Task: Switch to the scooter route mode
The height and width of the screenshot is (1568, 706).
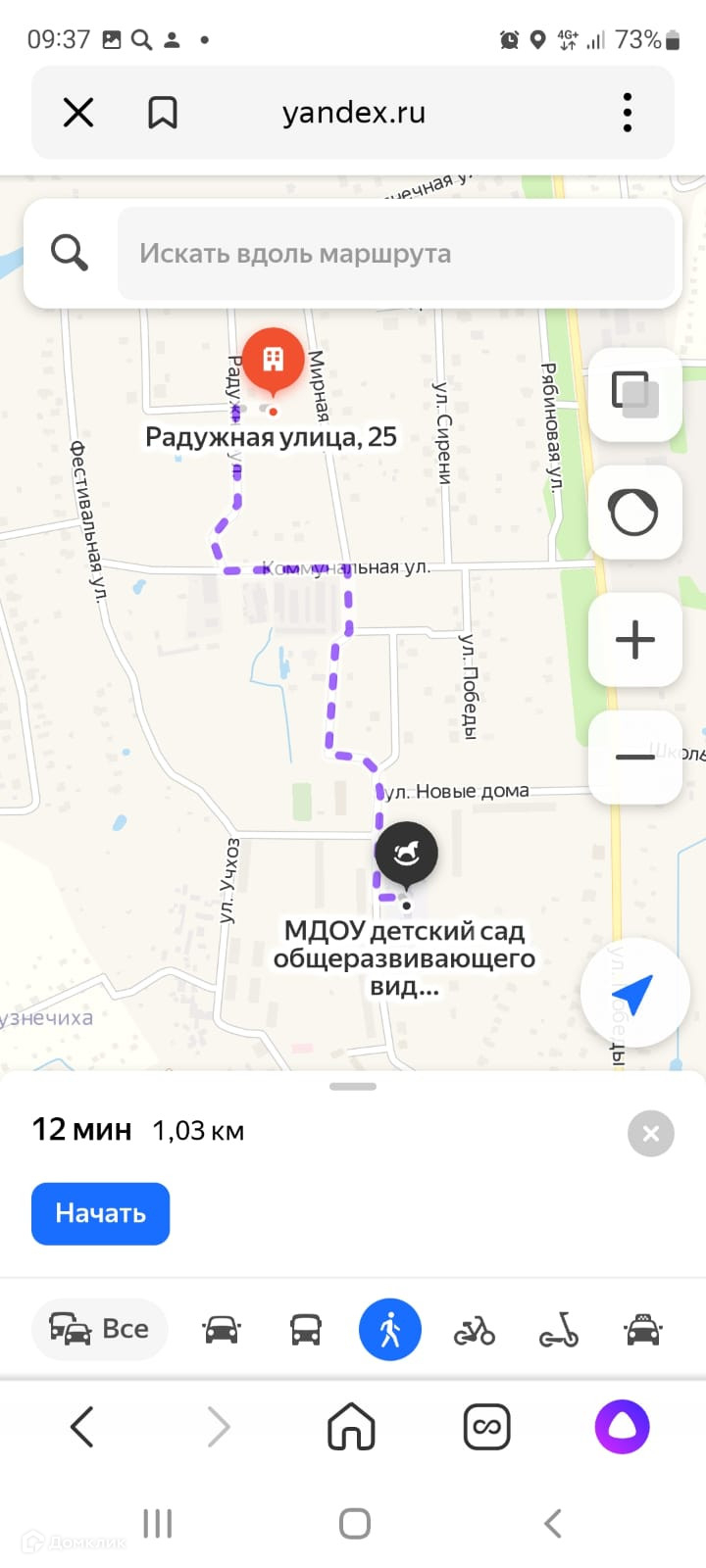Action: tap(559, 1330)
